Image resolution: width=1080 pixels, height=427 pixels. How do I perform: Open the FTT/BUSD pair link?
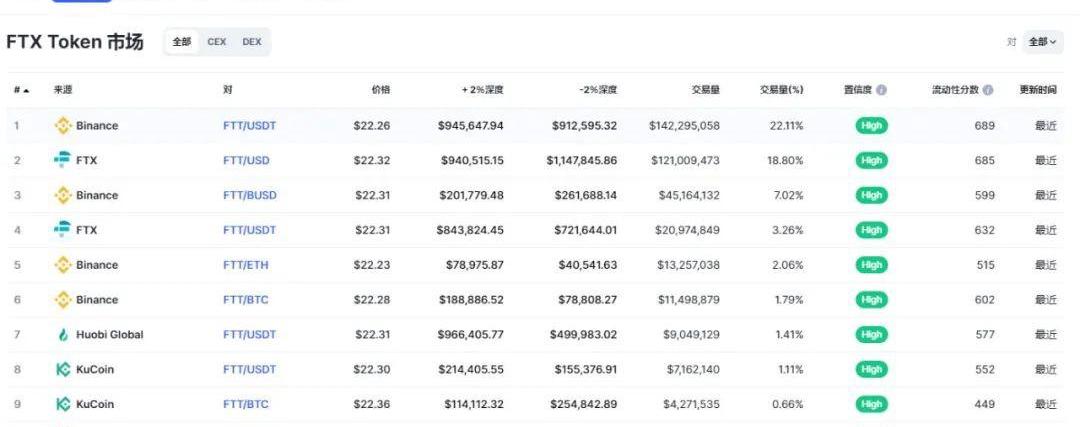(x=249, y=196)
